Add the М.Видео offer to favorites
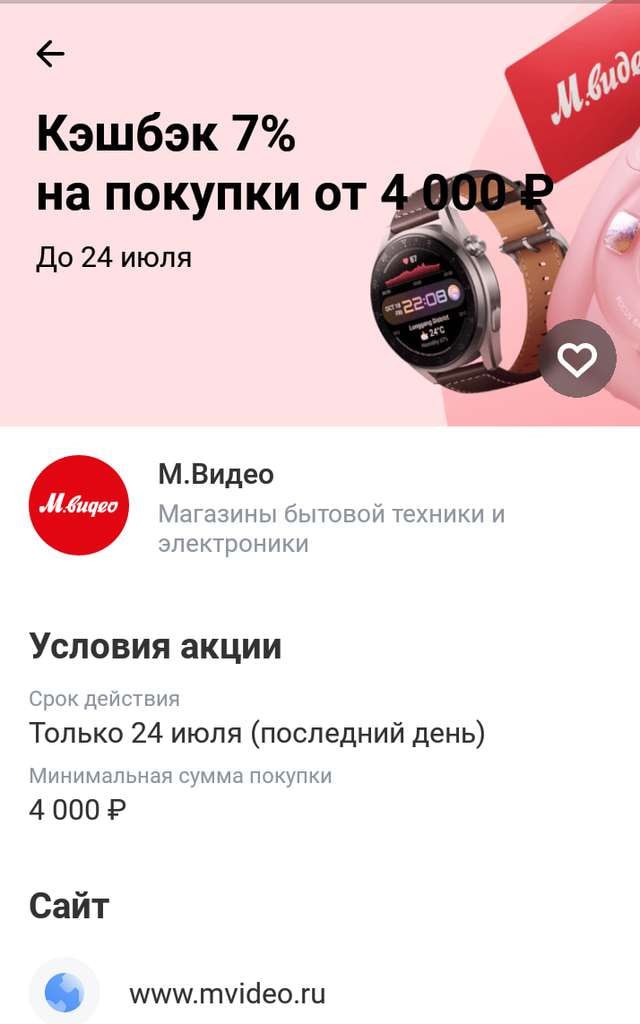The image size is (640, 1024). coord(577,359)
